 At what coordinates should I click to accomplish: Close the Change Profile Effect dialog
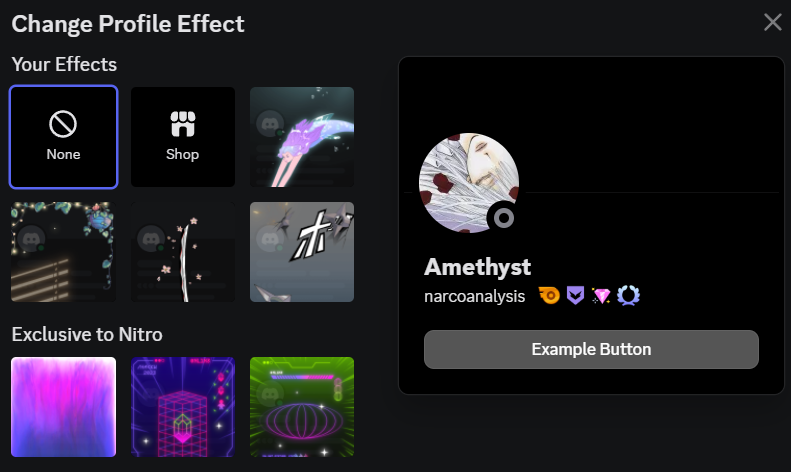coord(772,22)
